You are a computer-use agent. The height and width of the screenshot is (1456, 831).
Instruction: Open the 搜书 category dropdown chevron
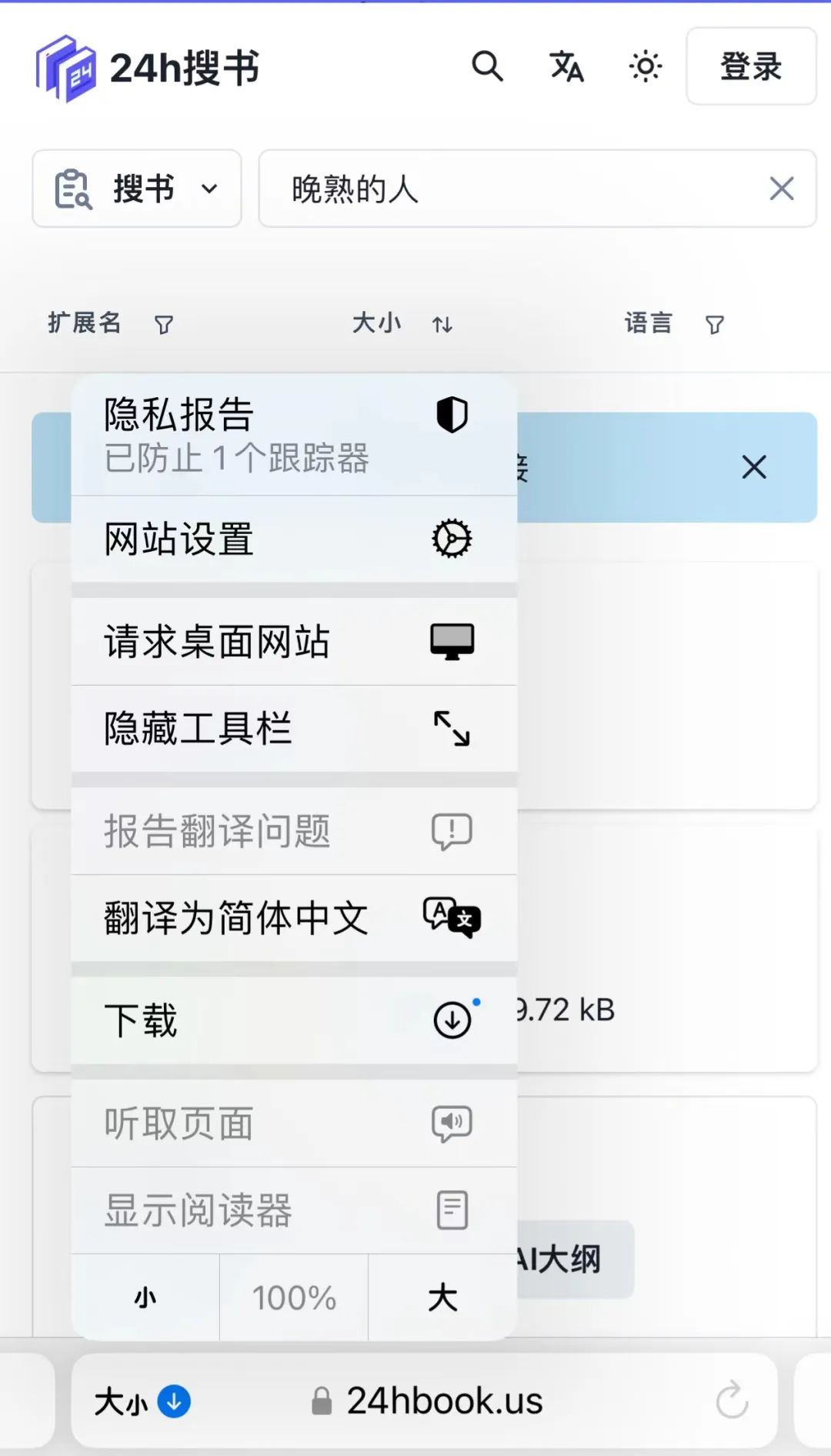point(209,189)
